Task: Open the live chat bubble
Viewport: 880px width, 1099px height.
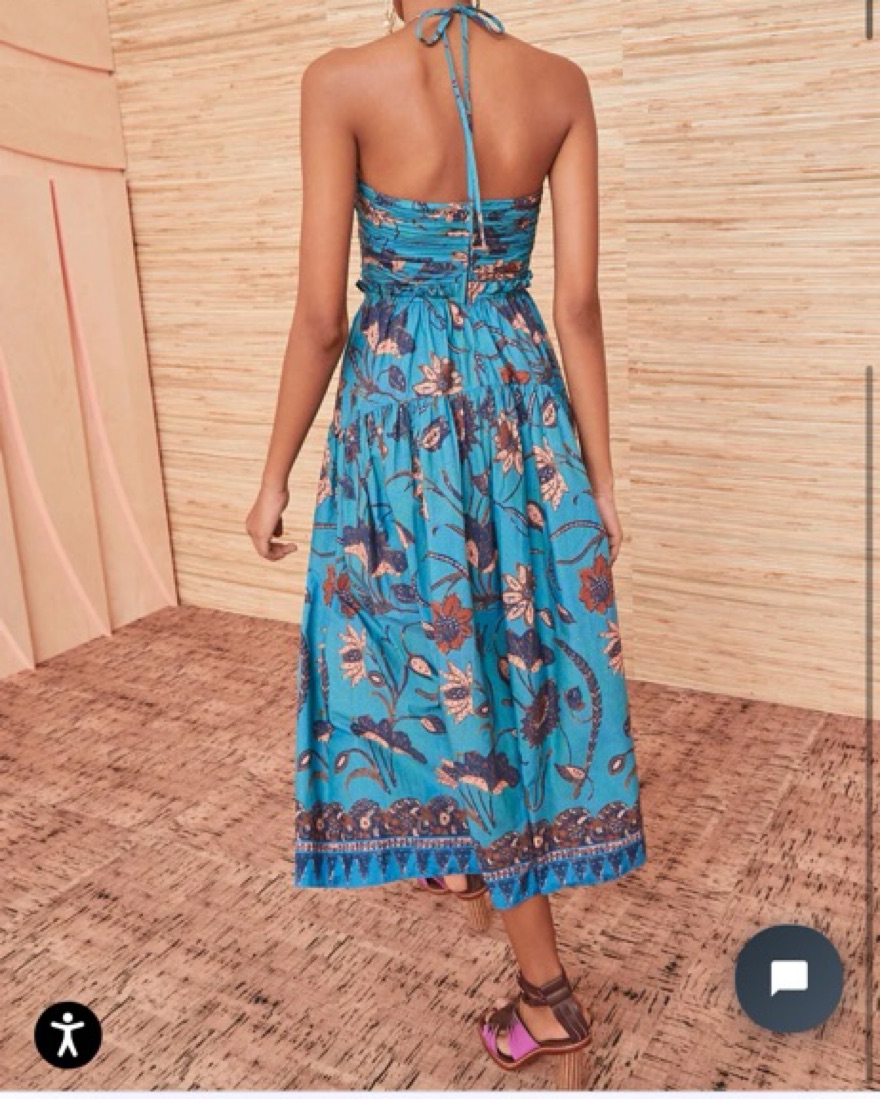Action: [x=788, y=977]
